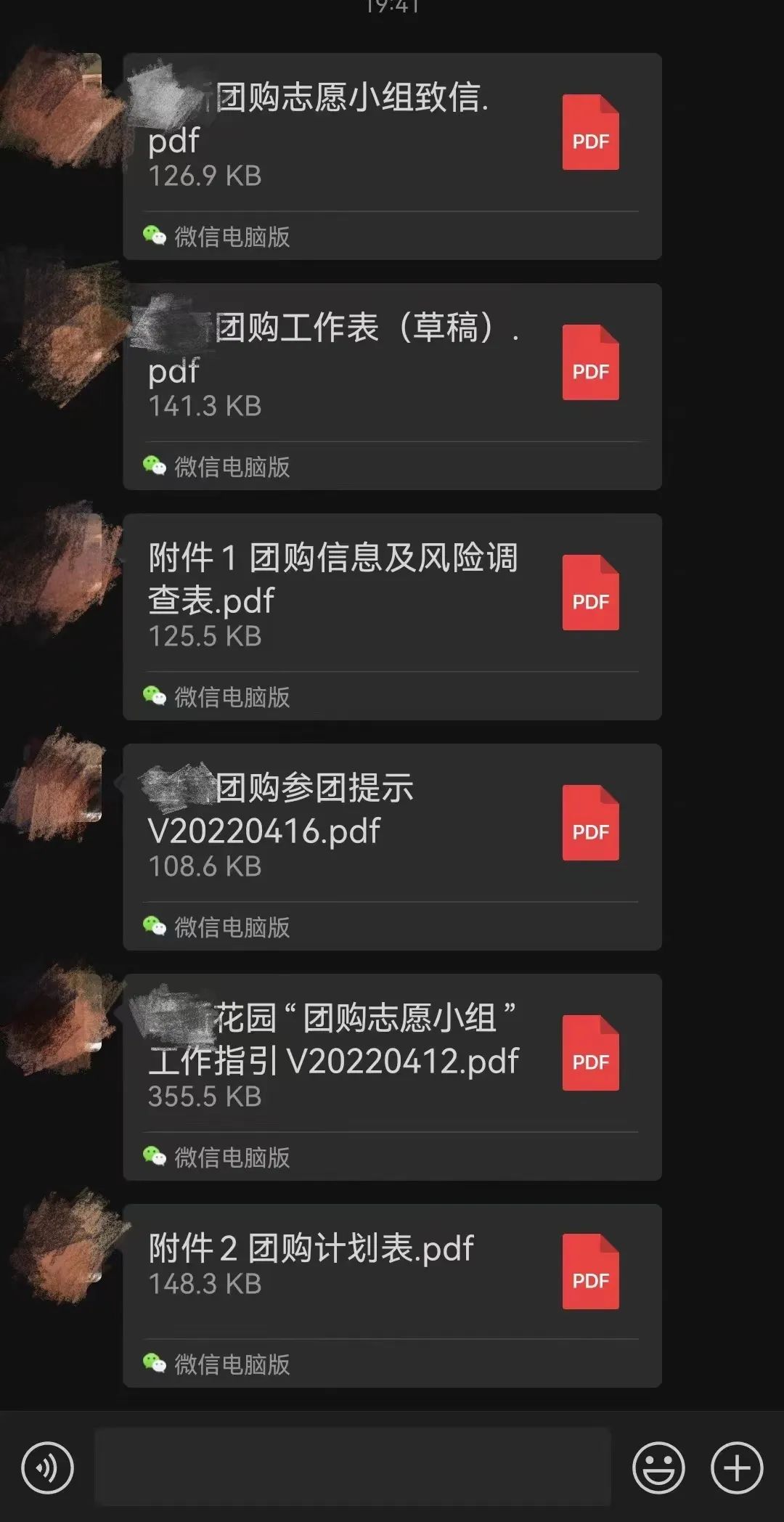Tap 微信电脑版 under the first message
The height and width of the screenshot is (1522, 784).
click(232, 237)
